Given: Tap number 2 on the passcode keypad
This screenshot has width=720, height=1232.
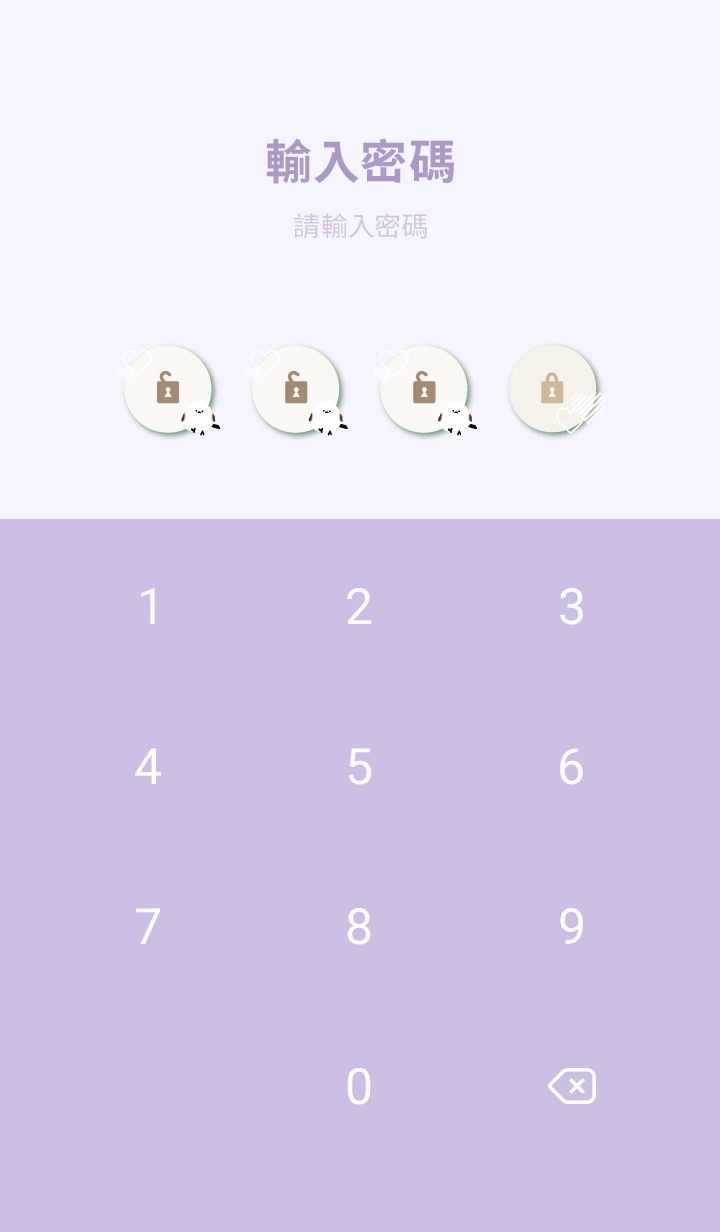Looking at the screenshot, I should (x=359, y=607).
